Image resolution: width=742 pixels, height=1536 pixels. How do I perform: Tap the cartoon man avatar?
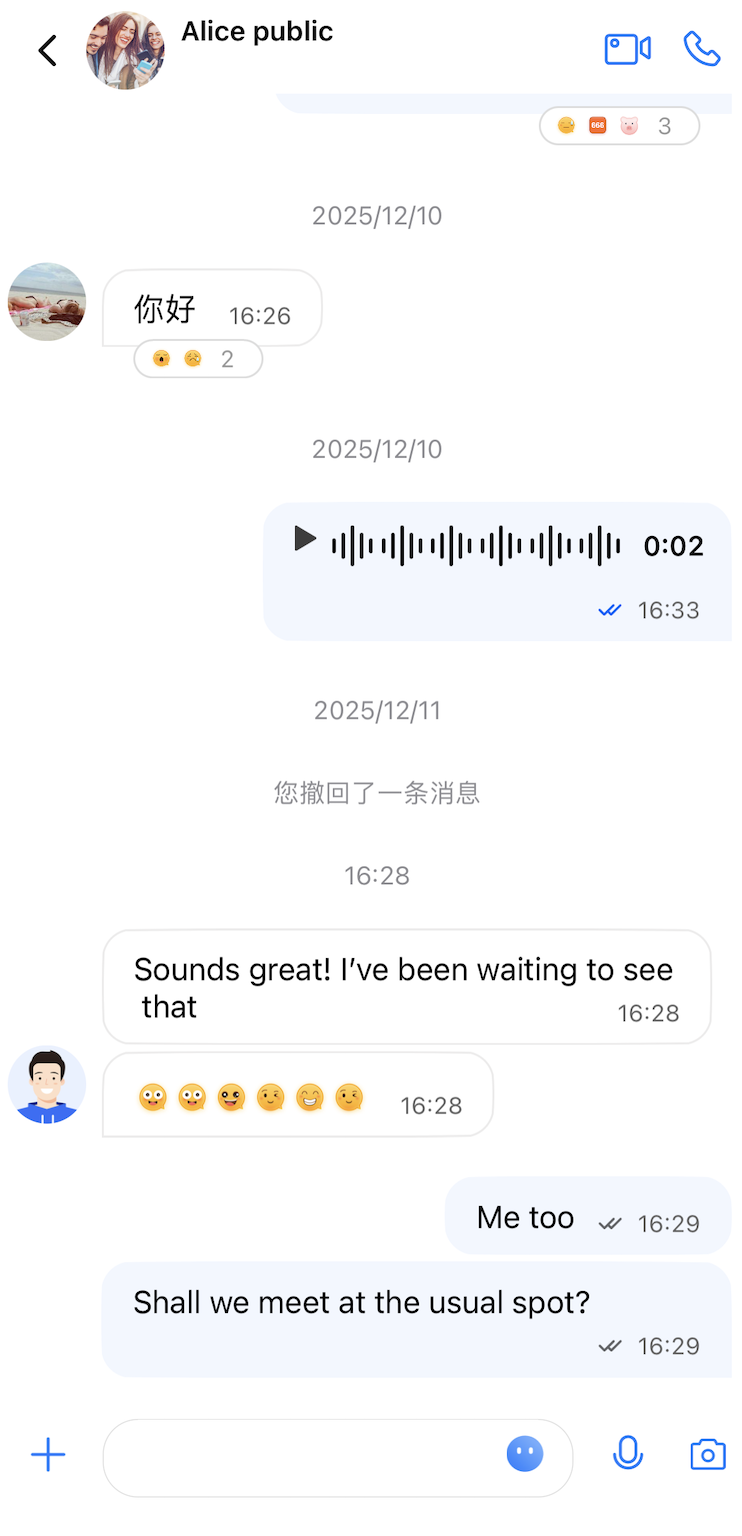click(x=47, y=1084)
